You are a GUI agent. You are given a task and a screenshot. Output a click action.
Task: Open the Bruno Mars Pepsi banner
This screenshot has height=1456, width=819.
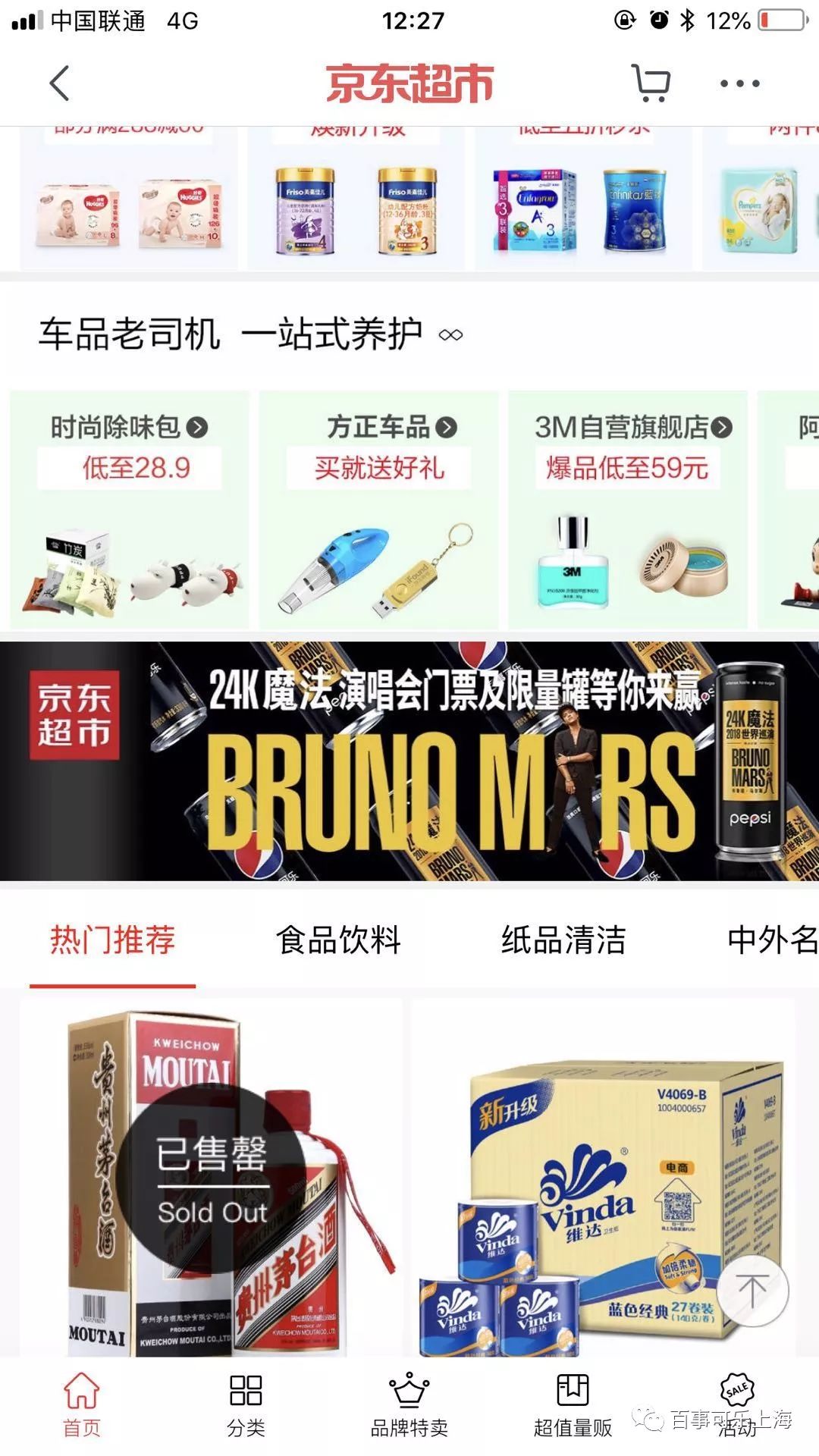[409, 761]
